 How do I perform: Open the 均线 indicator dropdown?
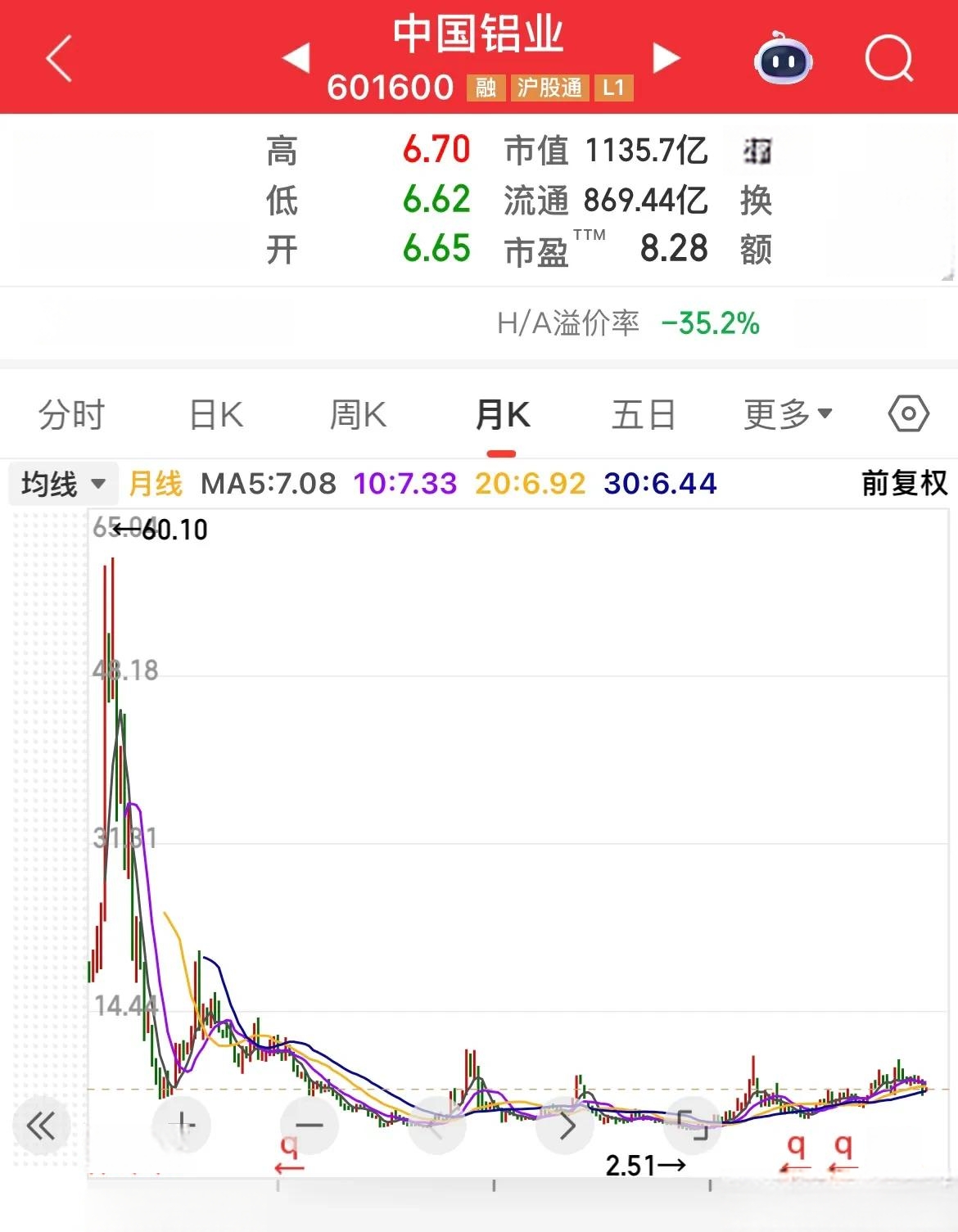64,483
